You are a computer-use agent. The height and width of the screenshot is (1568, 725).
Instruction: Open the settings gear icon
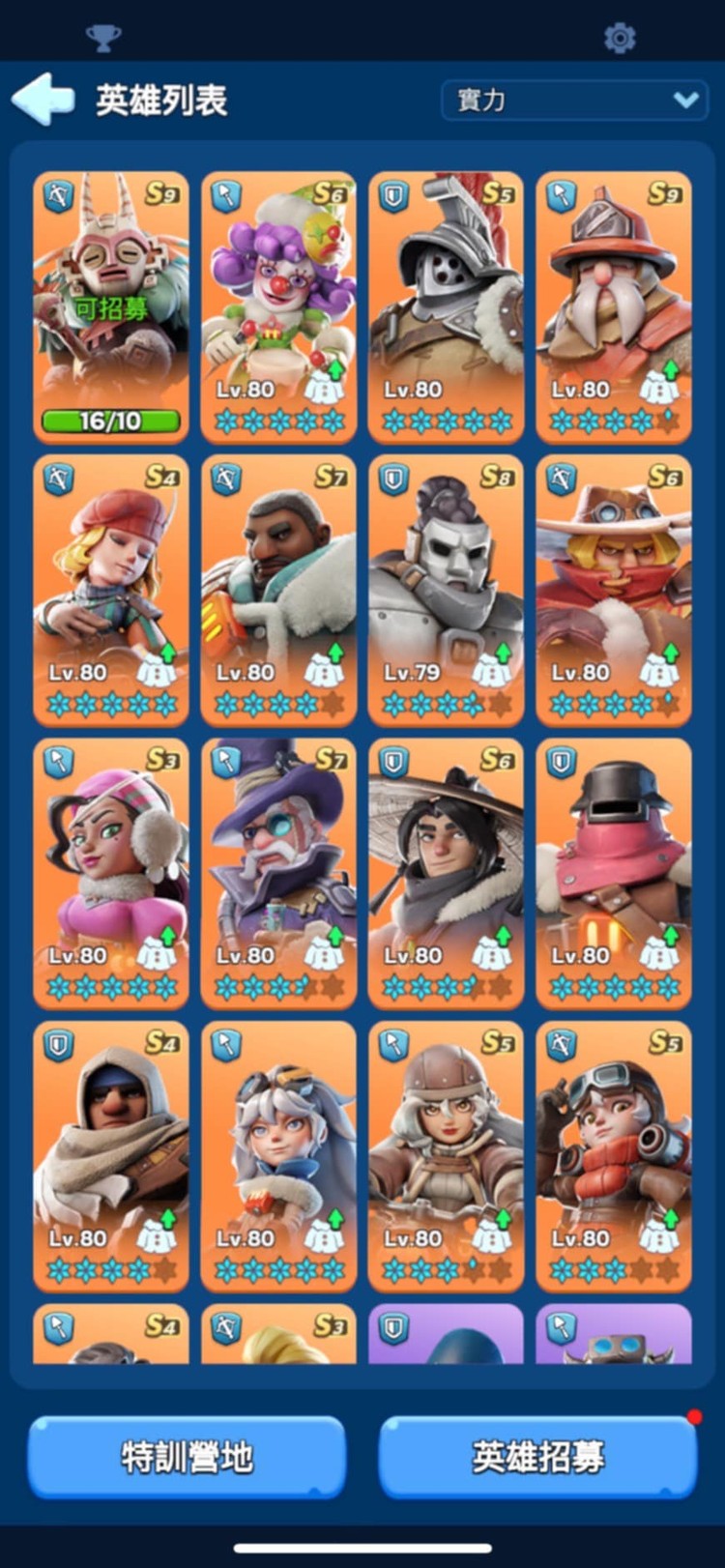click(x=620, y=38)
